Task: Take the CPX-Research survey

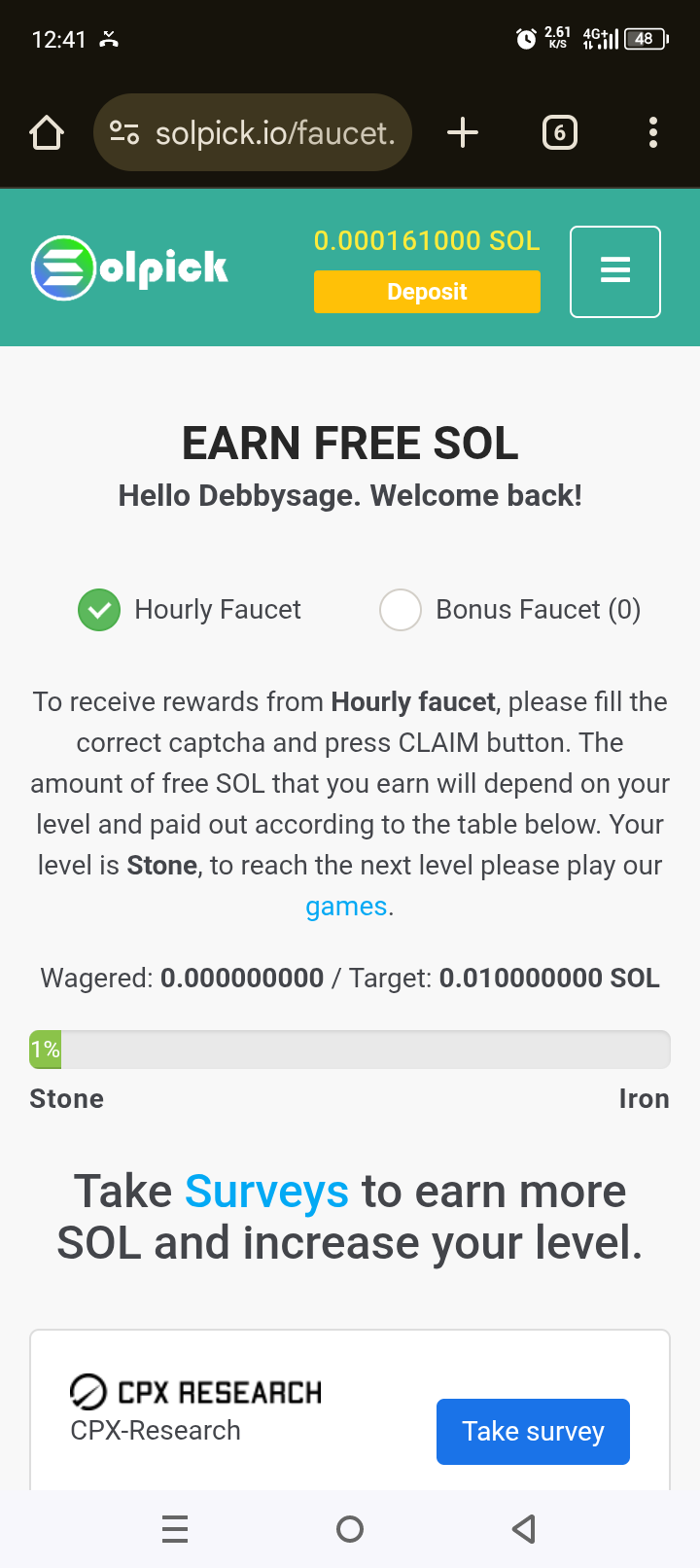Action: tap(533, 1432)
